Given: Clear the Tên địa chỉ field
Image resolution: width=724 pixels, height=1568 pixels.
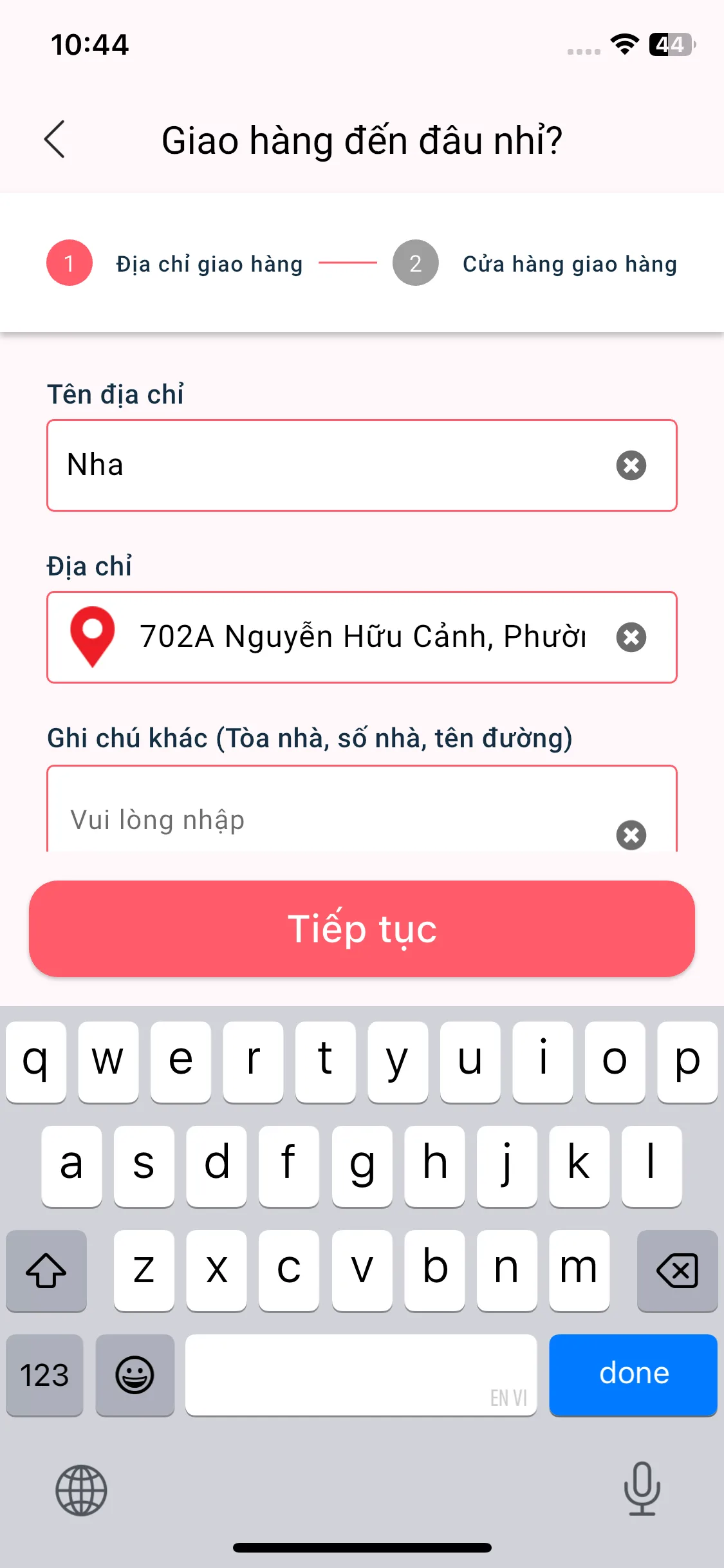Looking at the screenshot, I should pyautogui.click(x=631, y=465).
